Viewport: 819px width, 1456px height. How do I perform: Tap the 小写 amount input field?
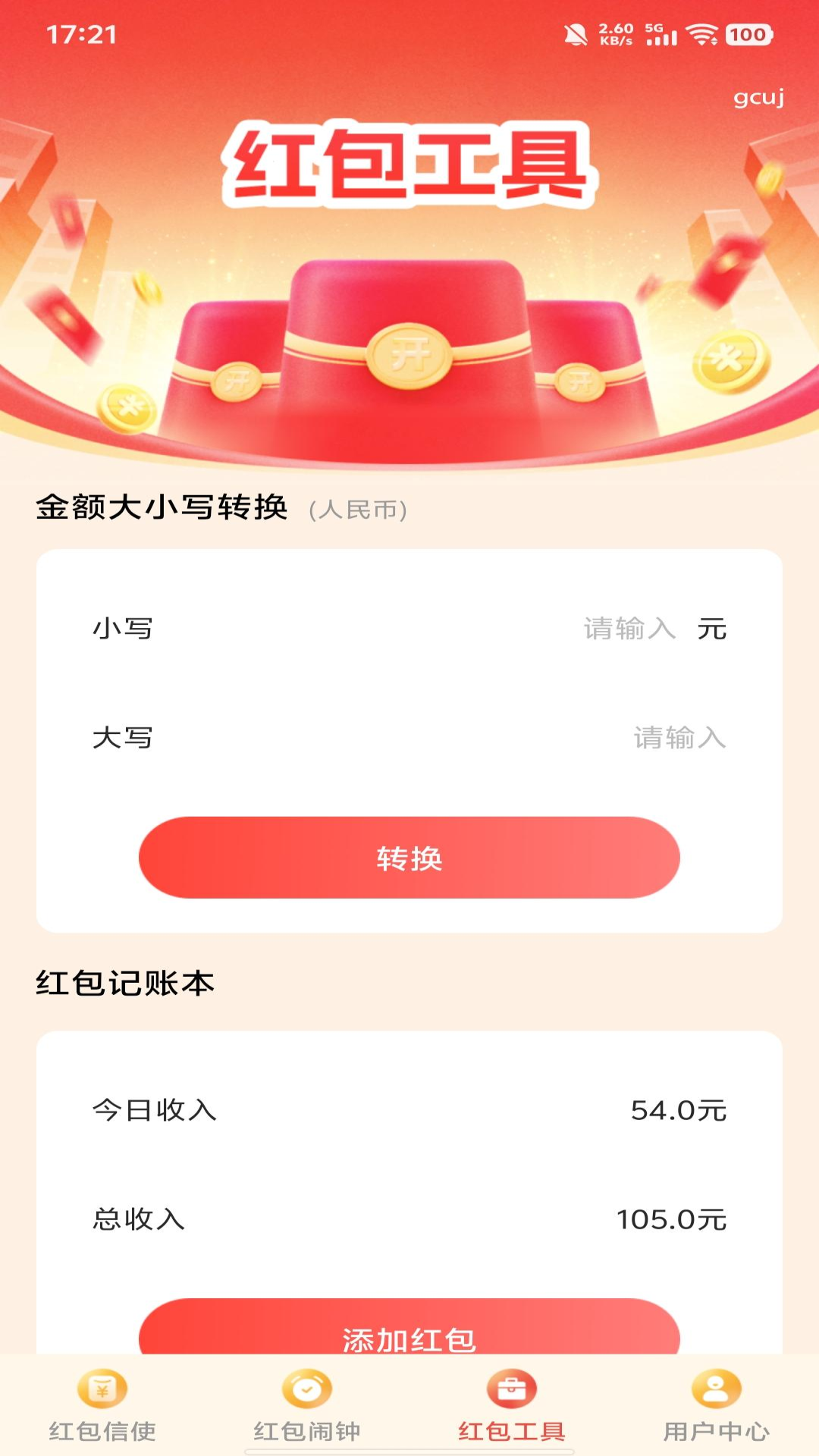pyautogui.click(x=629, y=627)
